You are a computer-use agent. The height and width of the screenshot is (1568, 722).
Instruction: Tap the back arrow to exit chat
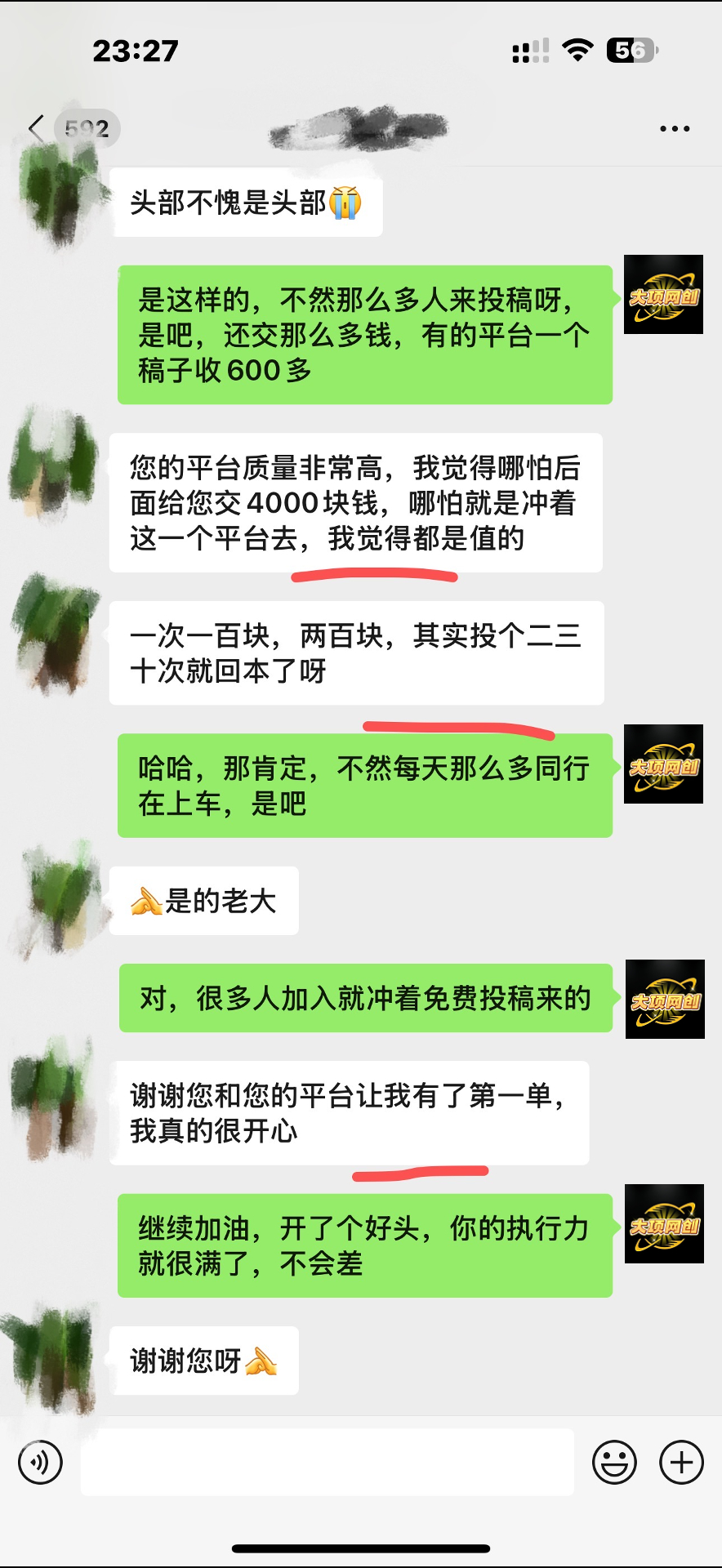tap(34, 127)
